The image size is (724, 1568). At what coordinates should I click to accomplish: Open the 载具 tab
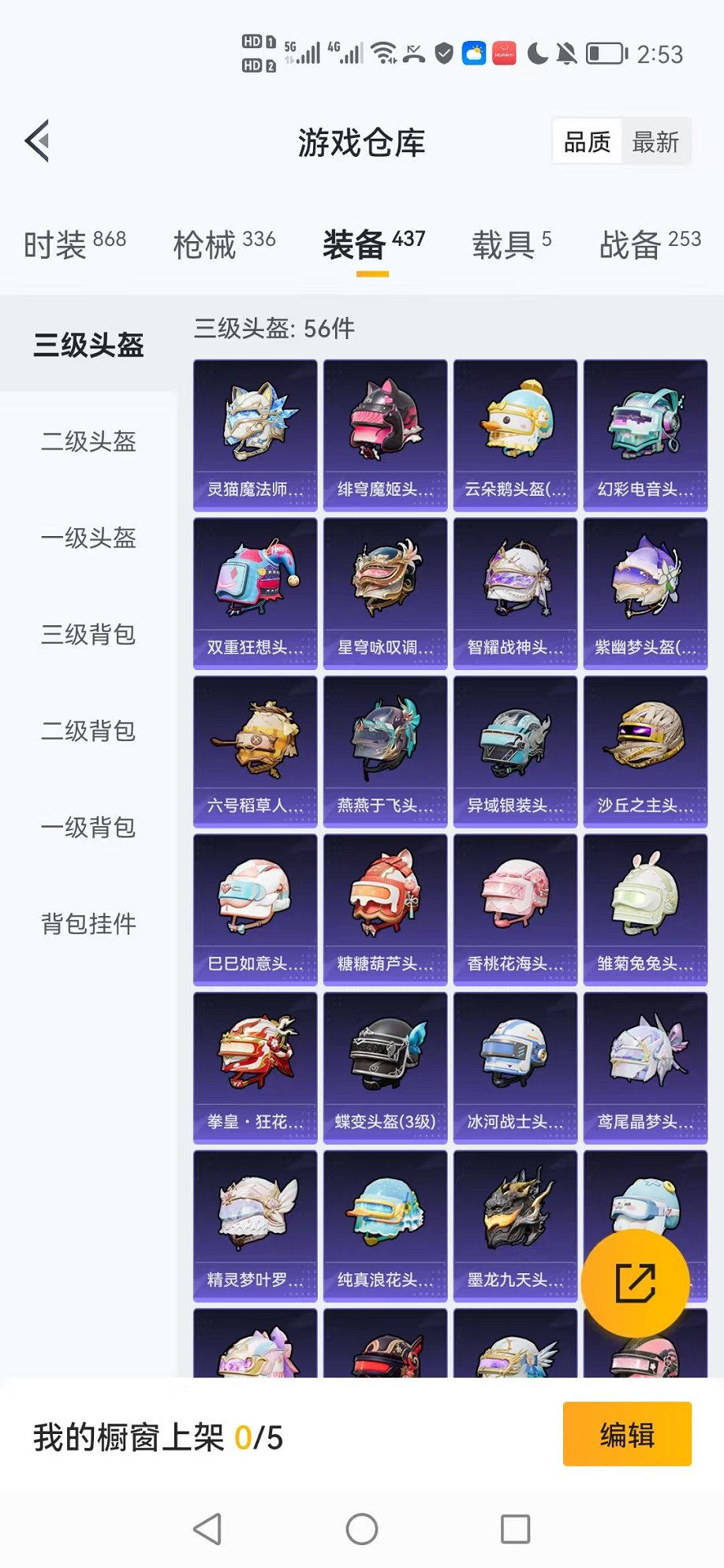(x=511, y=244)
